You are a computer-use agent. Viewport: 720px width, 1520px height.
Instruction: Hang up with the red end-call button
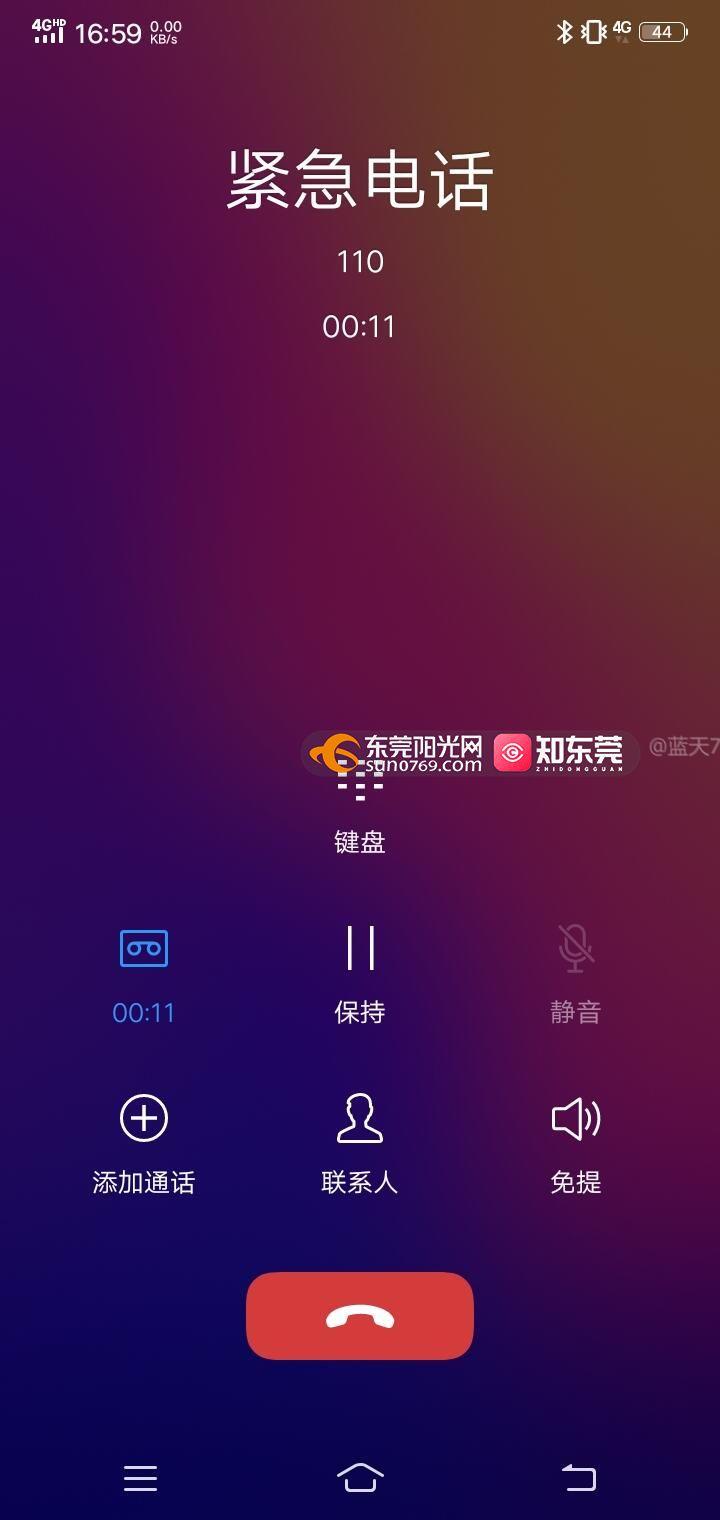(360, 1316)
